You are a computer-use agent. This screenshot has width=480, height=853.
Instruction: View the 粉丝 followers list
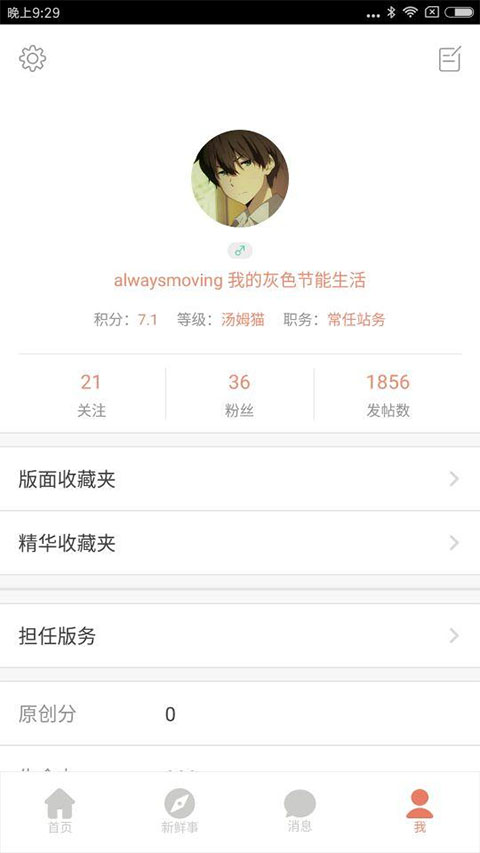pyautogui.click(x=239, y=395)
